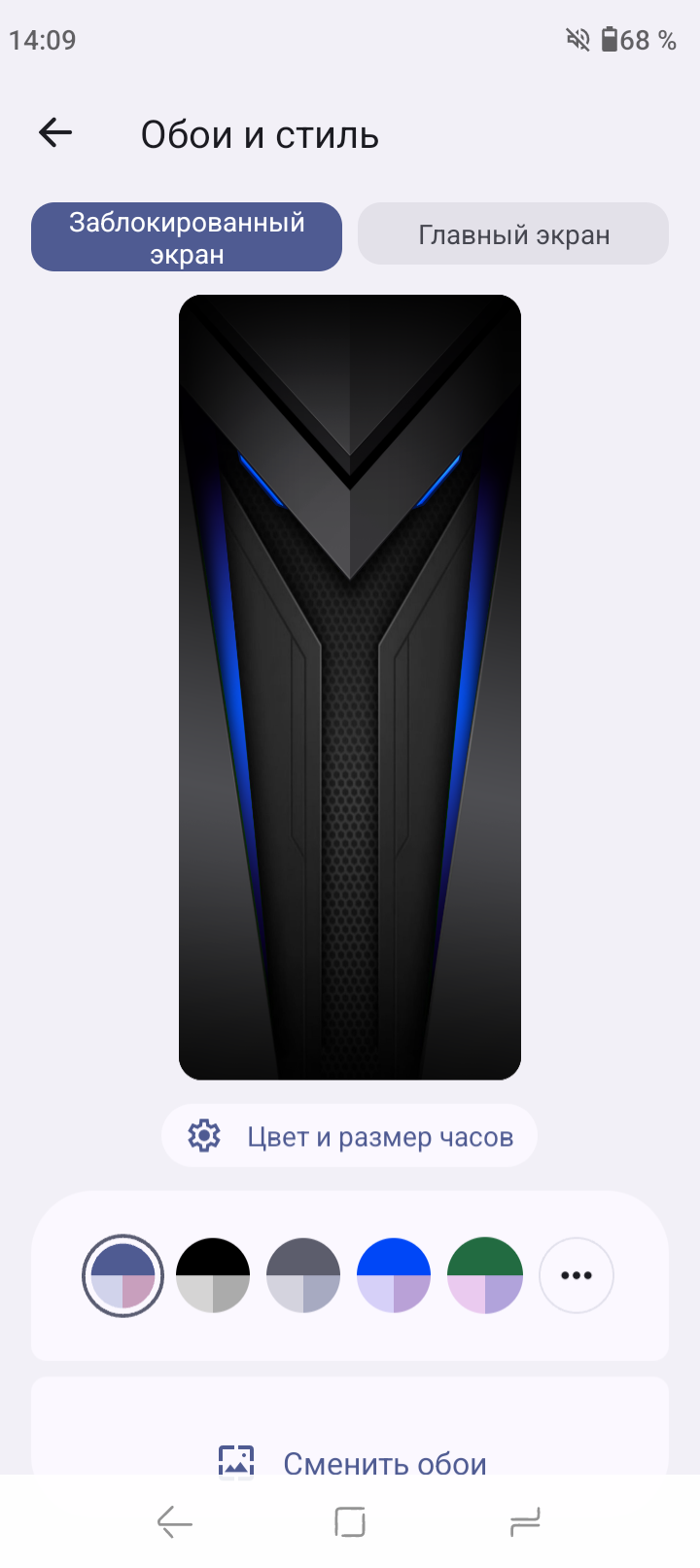Viewport: 700px width, 1568px height.
Task: Apply the bright blue color palette
Action: click(394, 1275)
